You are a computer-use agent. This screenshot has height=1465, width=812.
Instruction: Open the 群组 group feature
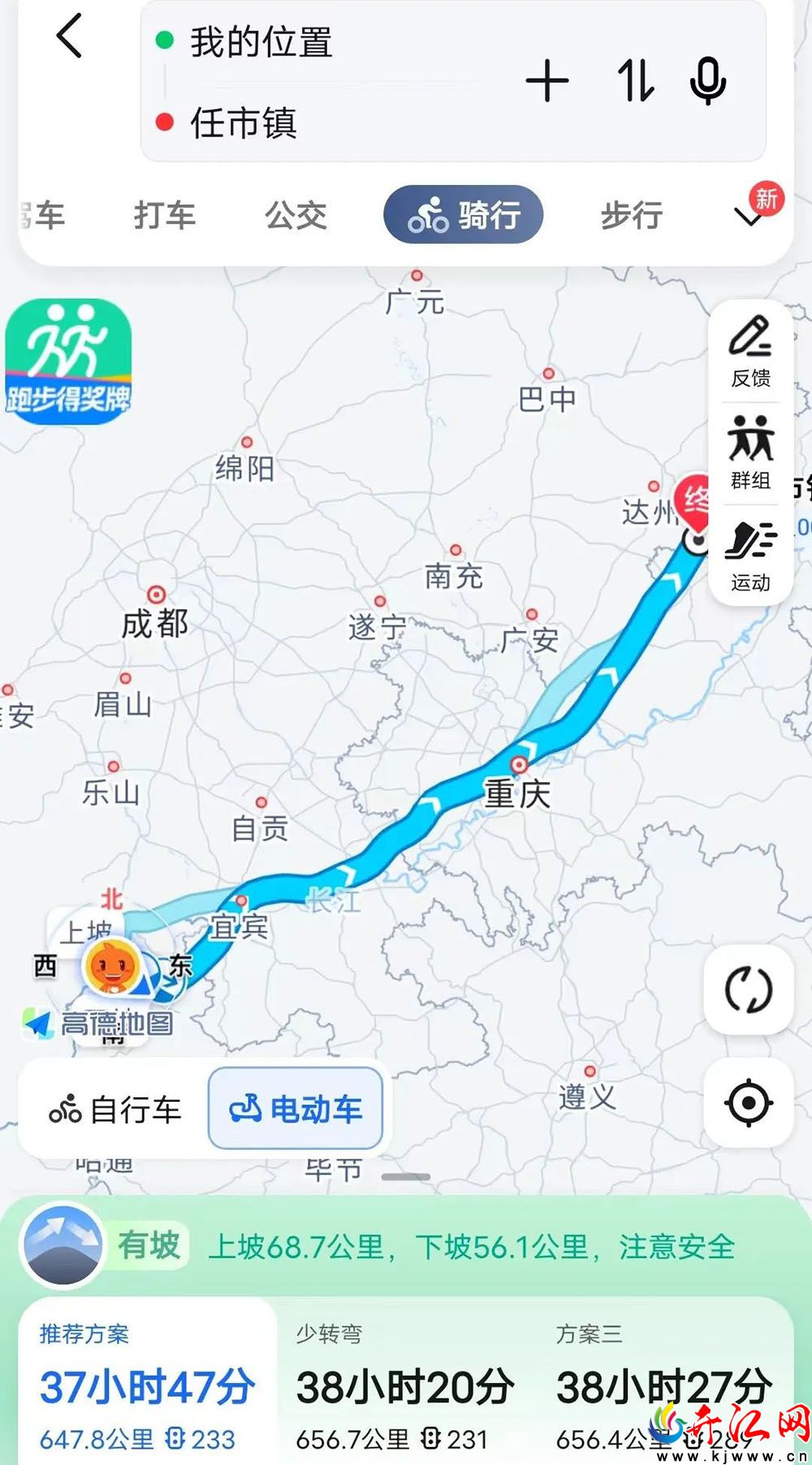(x=750, y=453)
